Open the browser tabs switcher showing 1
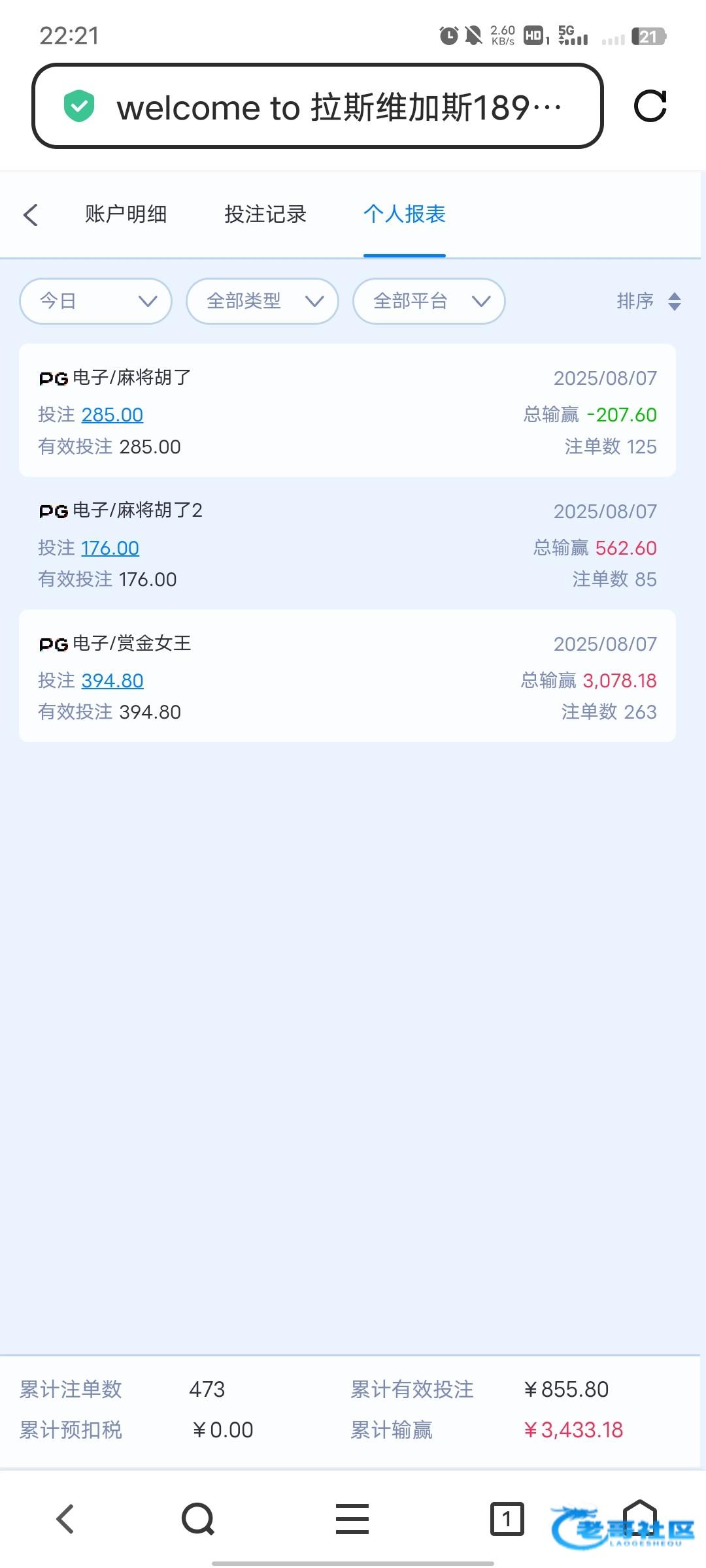 coord(507,1518)
